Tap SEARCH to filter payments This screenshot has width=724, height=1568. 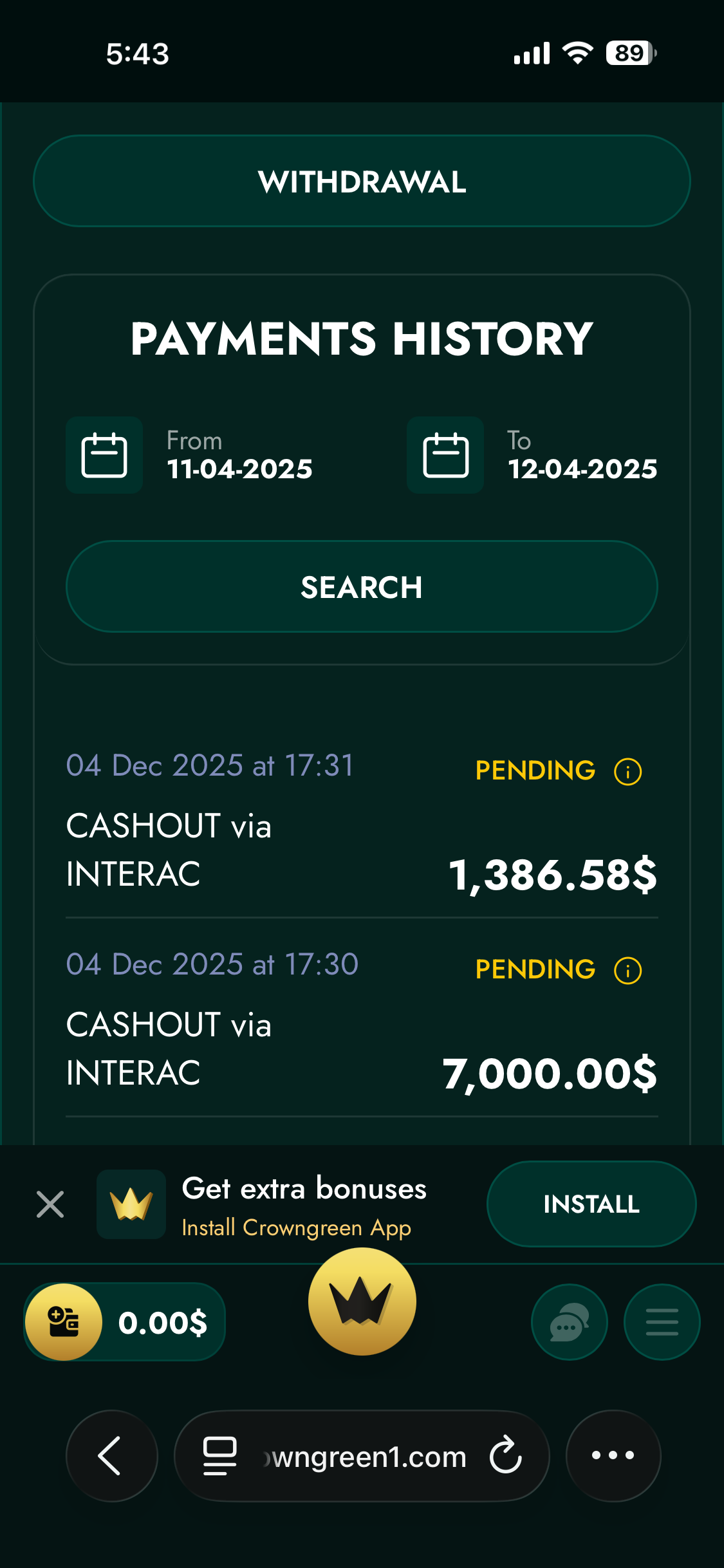click(362, 586)
